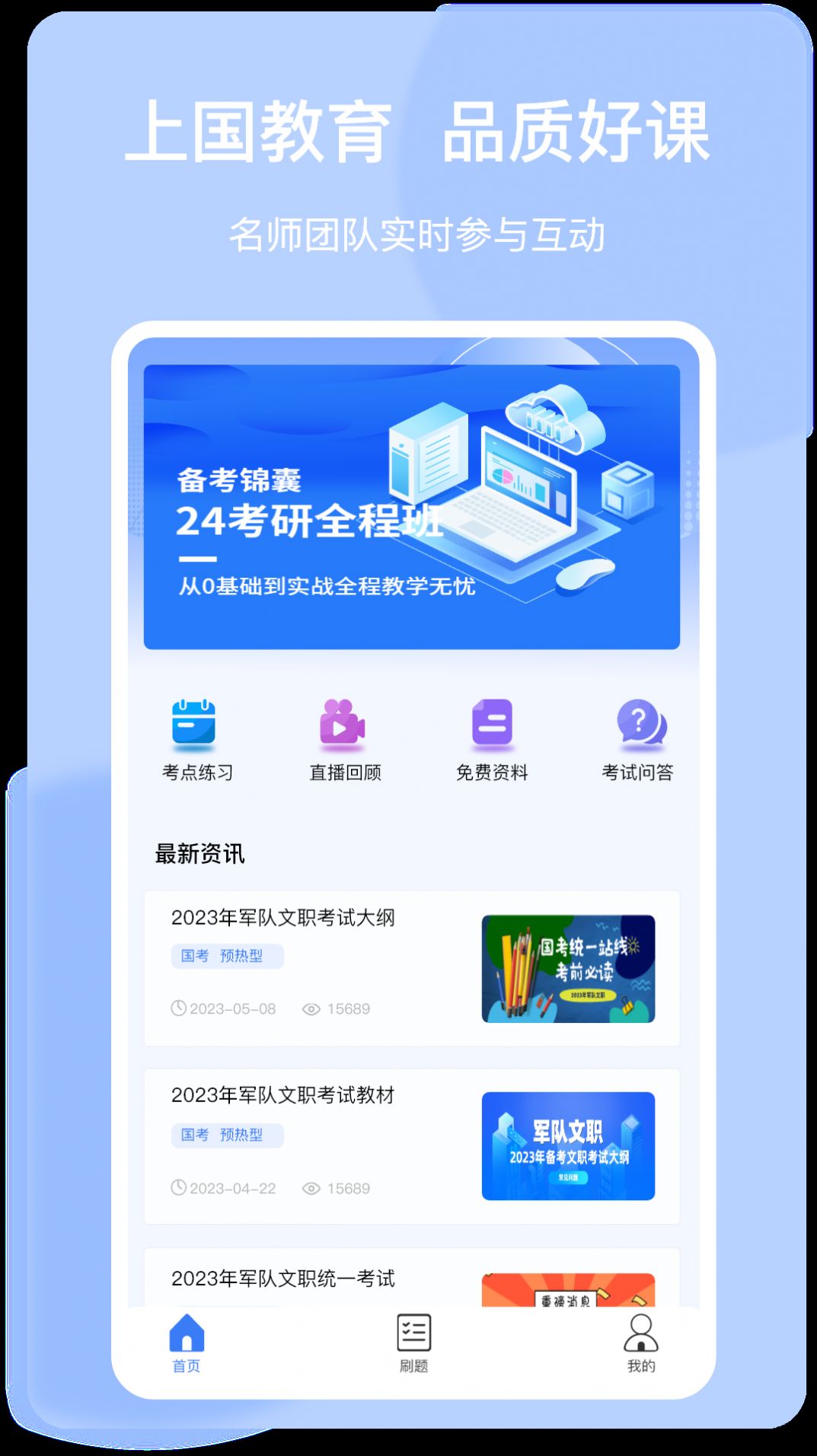Click the clock icon beside 2023-05-08
The image size is (817, 1456).
pyautogui.click(x=178, y=1008)
